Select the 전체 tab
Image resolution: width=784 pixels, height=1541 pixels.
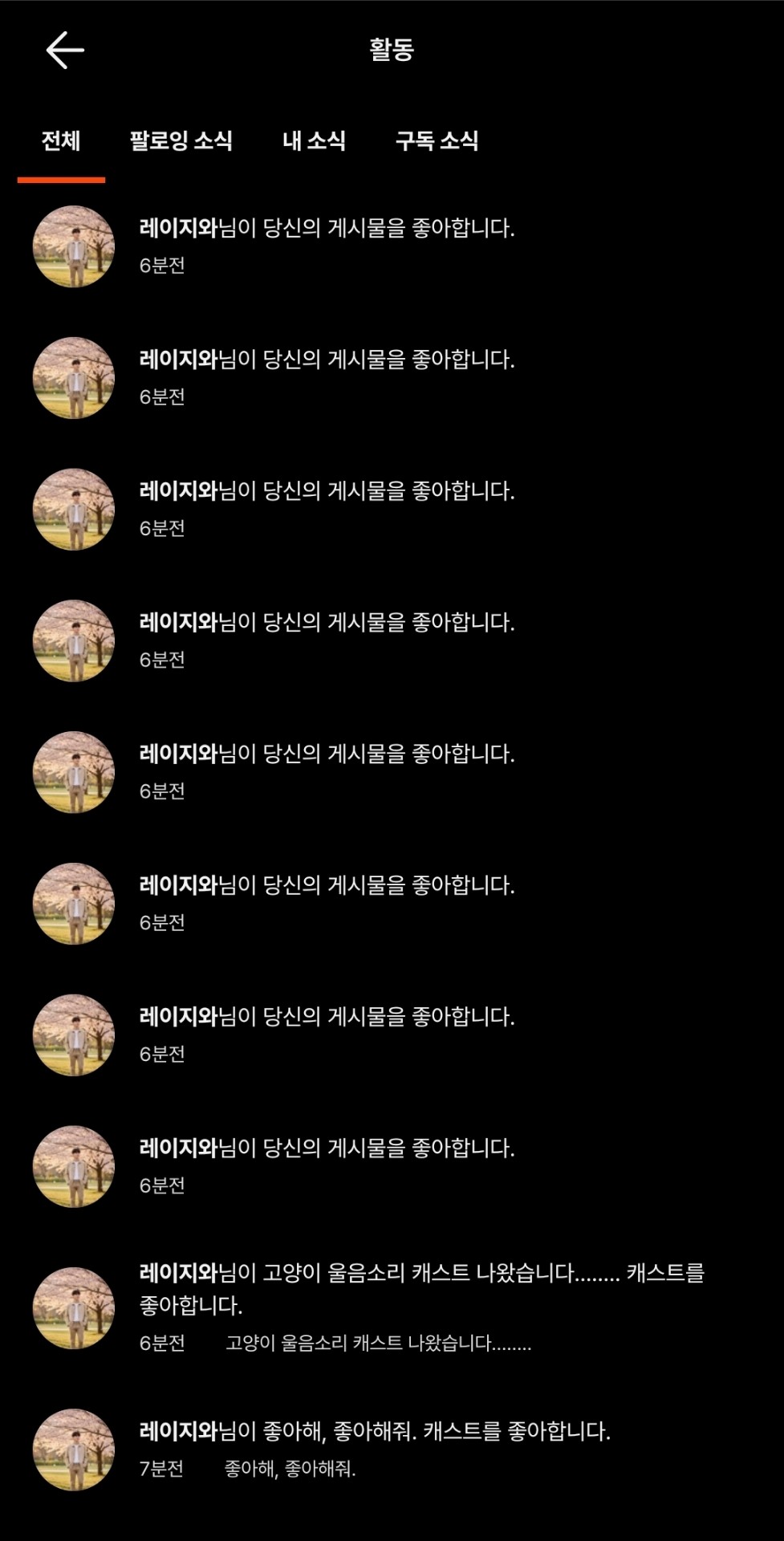click(61, 142)
